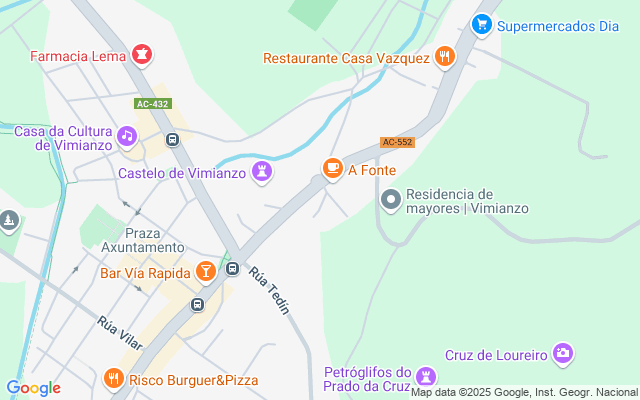Viewport: 640px width, 400px height.
Task: Select Castelo de Vimianzo landmark pin
Action: coord(262,172)
